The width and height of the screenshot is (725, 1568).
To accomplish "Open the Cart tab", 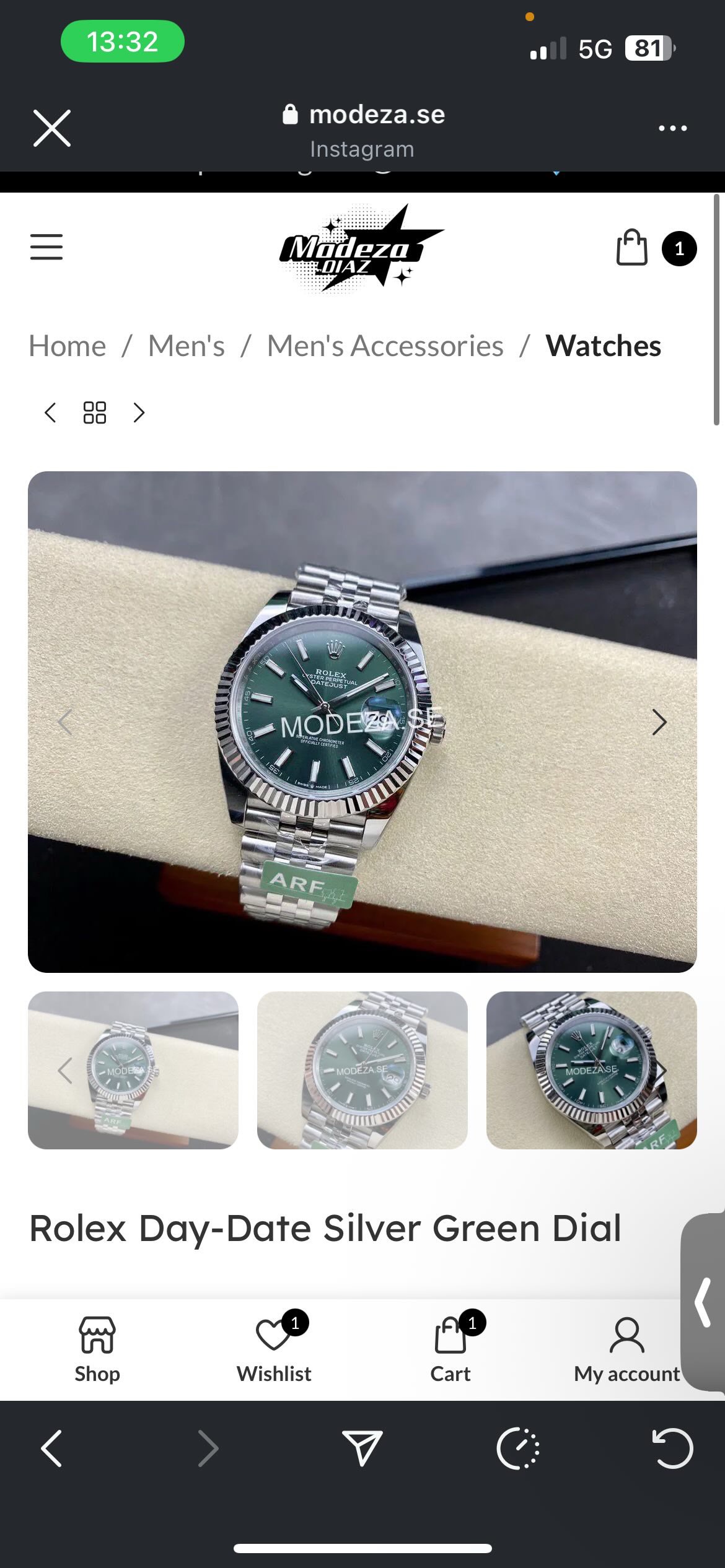I will [450, 1349].
